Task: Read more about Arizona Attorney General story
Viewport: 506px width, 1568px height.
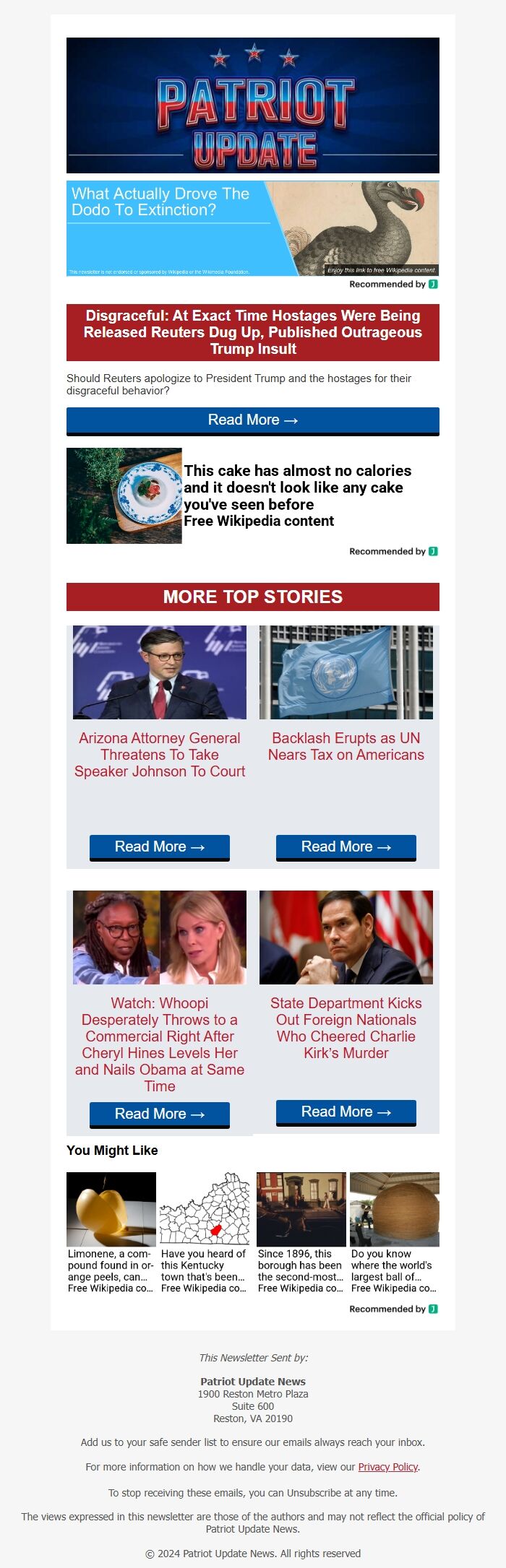Action: click(160, 847)
